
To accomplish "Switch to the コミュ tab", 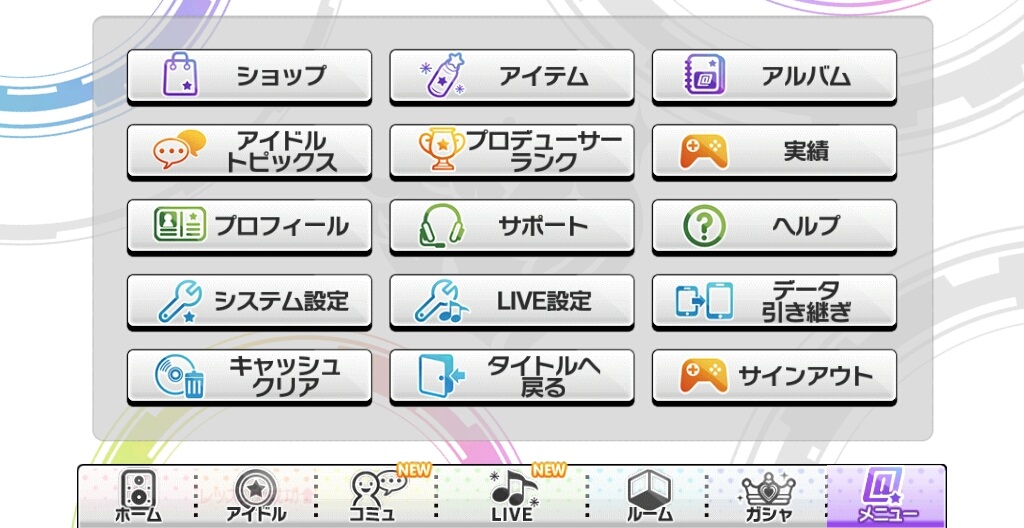I will 376,497.
